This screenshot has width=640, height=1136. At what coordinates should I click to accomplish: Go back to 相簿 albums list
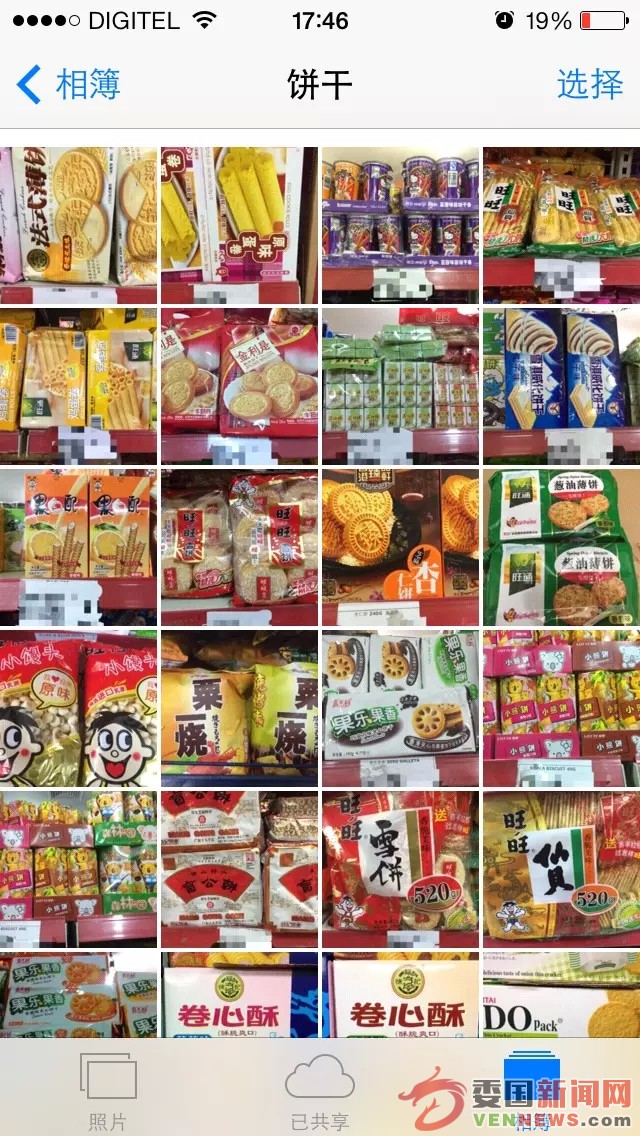click(69, 84)
